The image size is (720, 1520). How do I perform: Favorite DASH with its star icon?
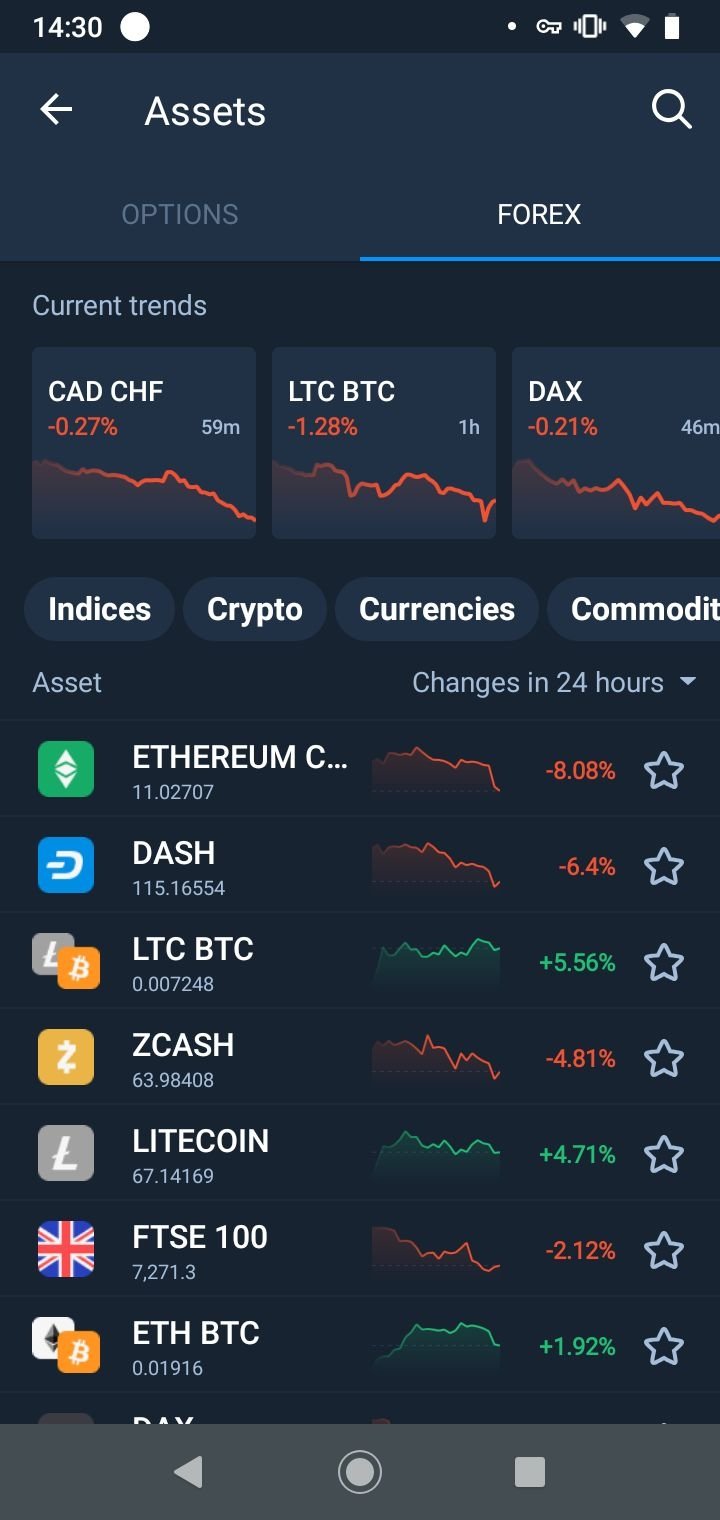point(664,867)
